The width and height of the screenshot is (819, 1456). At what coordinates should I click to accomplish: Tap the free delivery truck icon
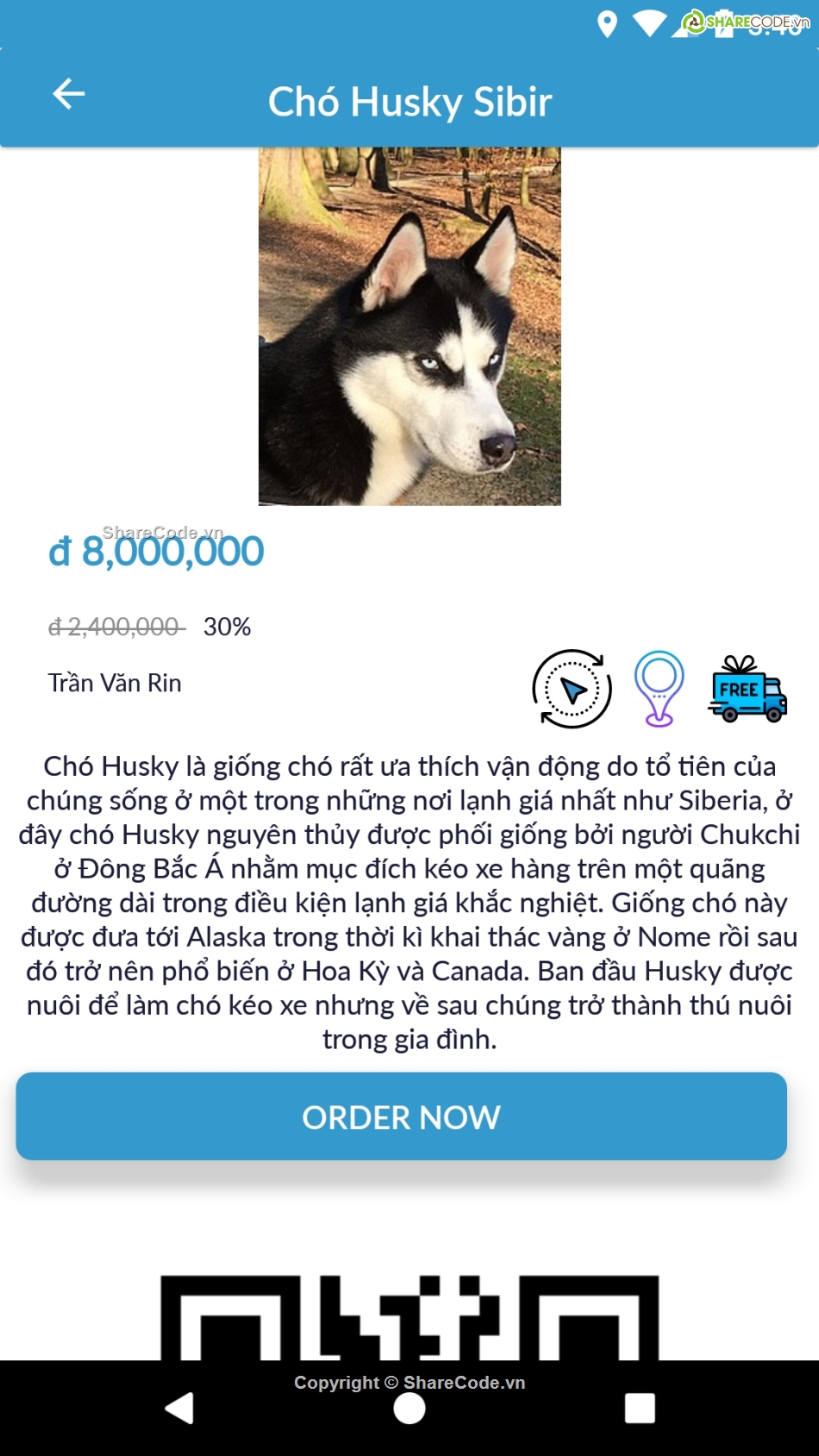tap(747, 690)
